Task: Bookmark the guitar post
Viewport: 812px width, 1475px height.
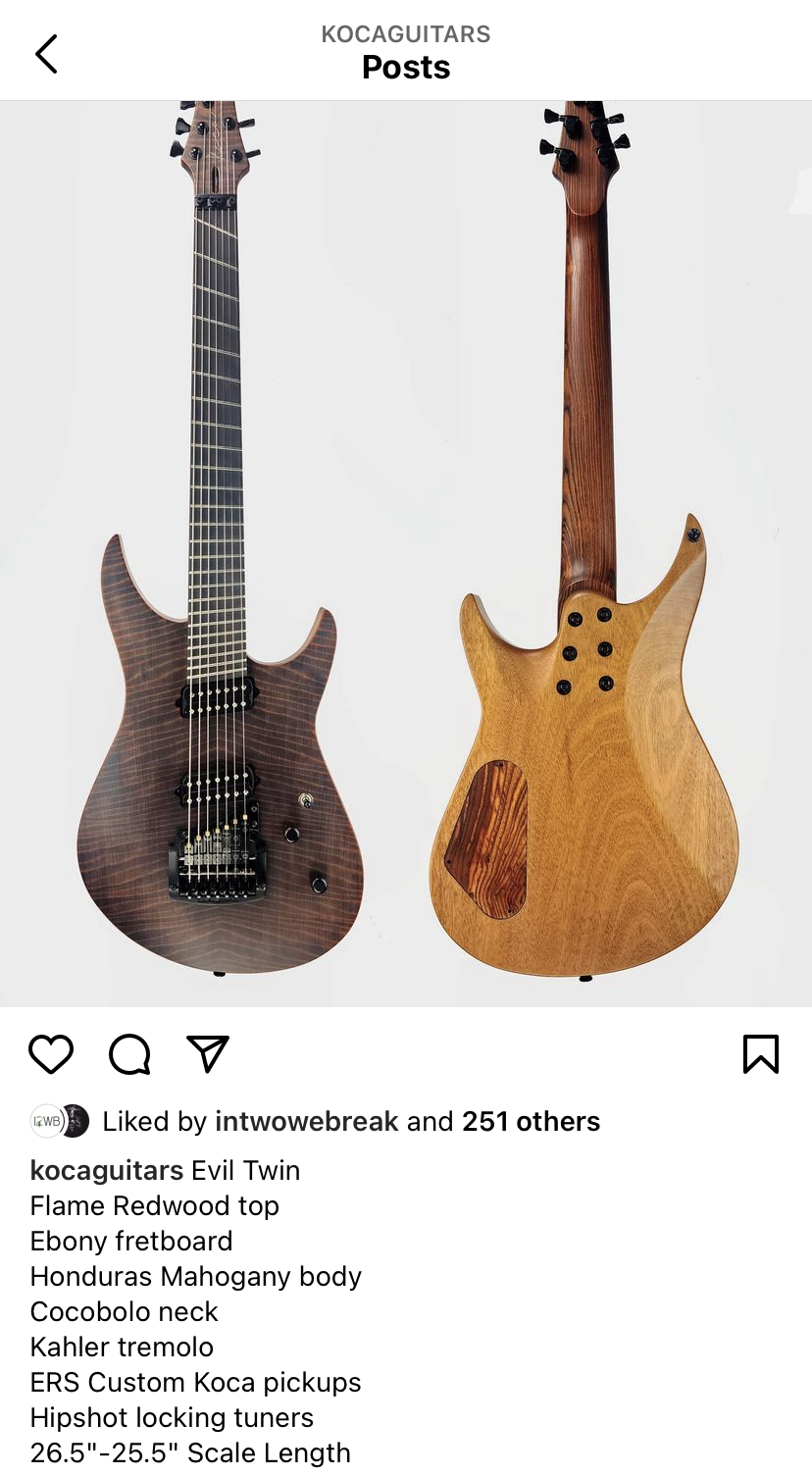Action: [761, 1054]
